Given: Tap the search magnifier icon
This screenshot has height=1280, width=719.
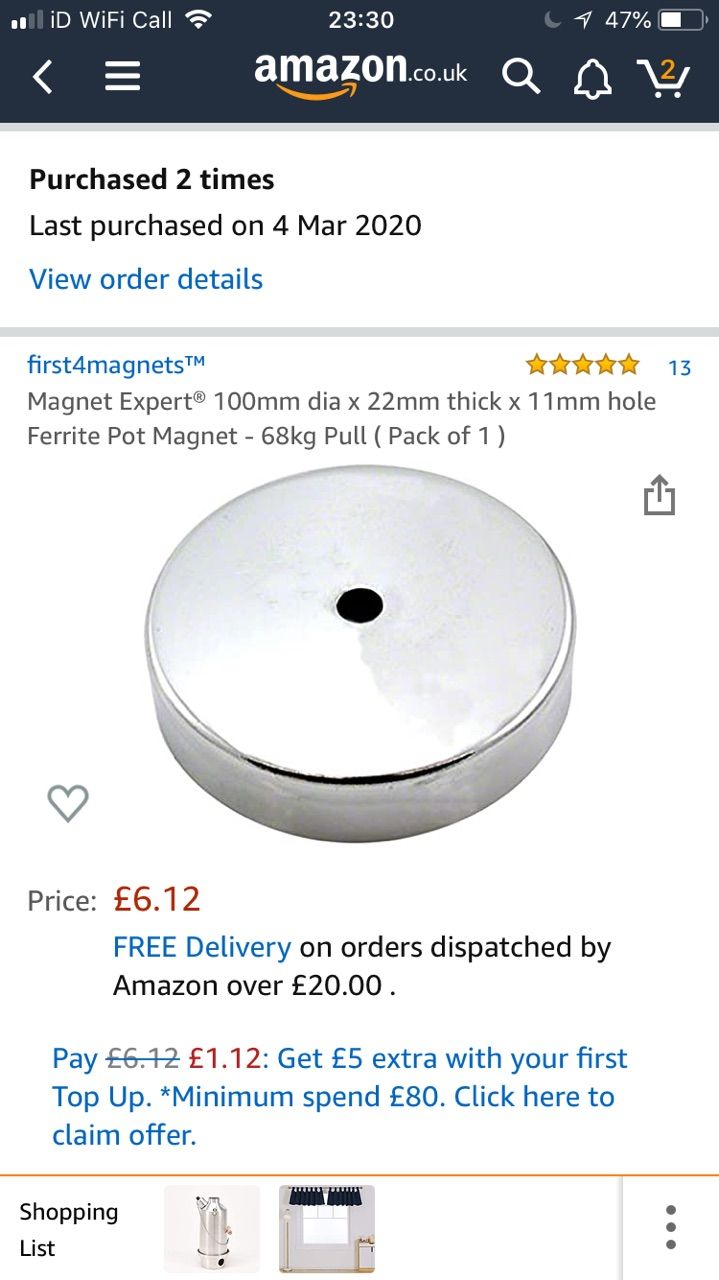Looking at the screenshot, I should [x=520, y=76].
